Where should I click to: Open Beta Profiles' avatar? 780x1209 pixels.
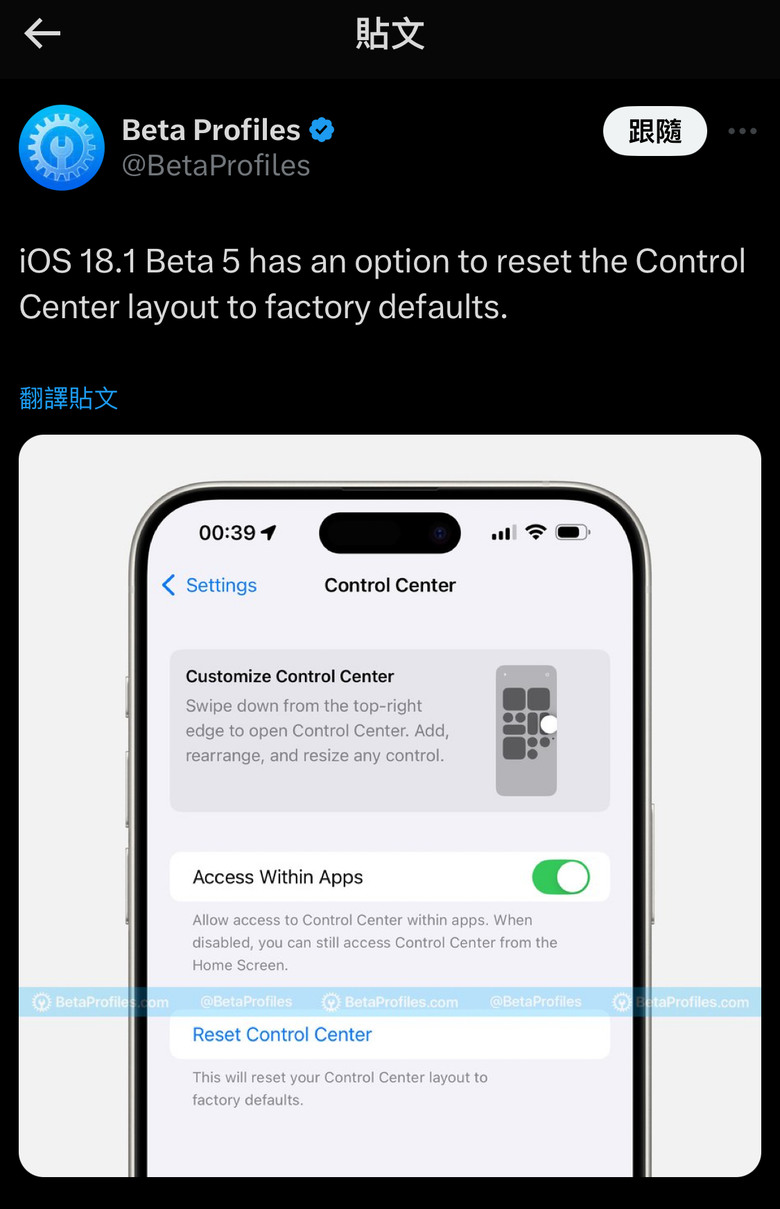[x=62, y=147]
